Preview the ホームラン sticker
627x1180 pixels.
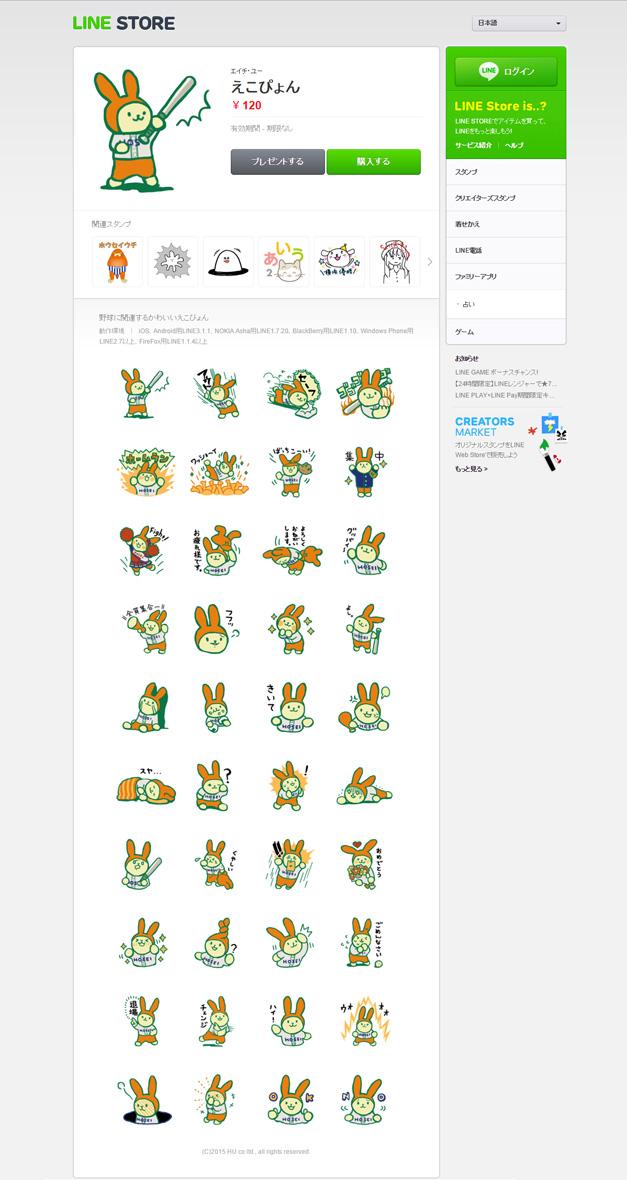tap(146, 472)
